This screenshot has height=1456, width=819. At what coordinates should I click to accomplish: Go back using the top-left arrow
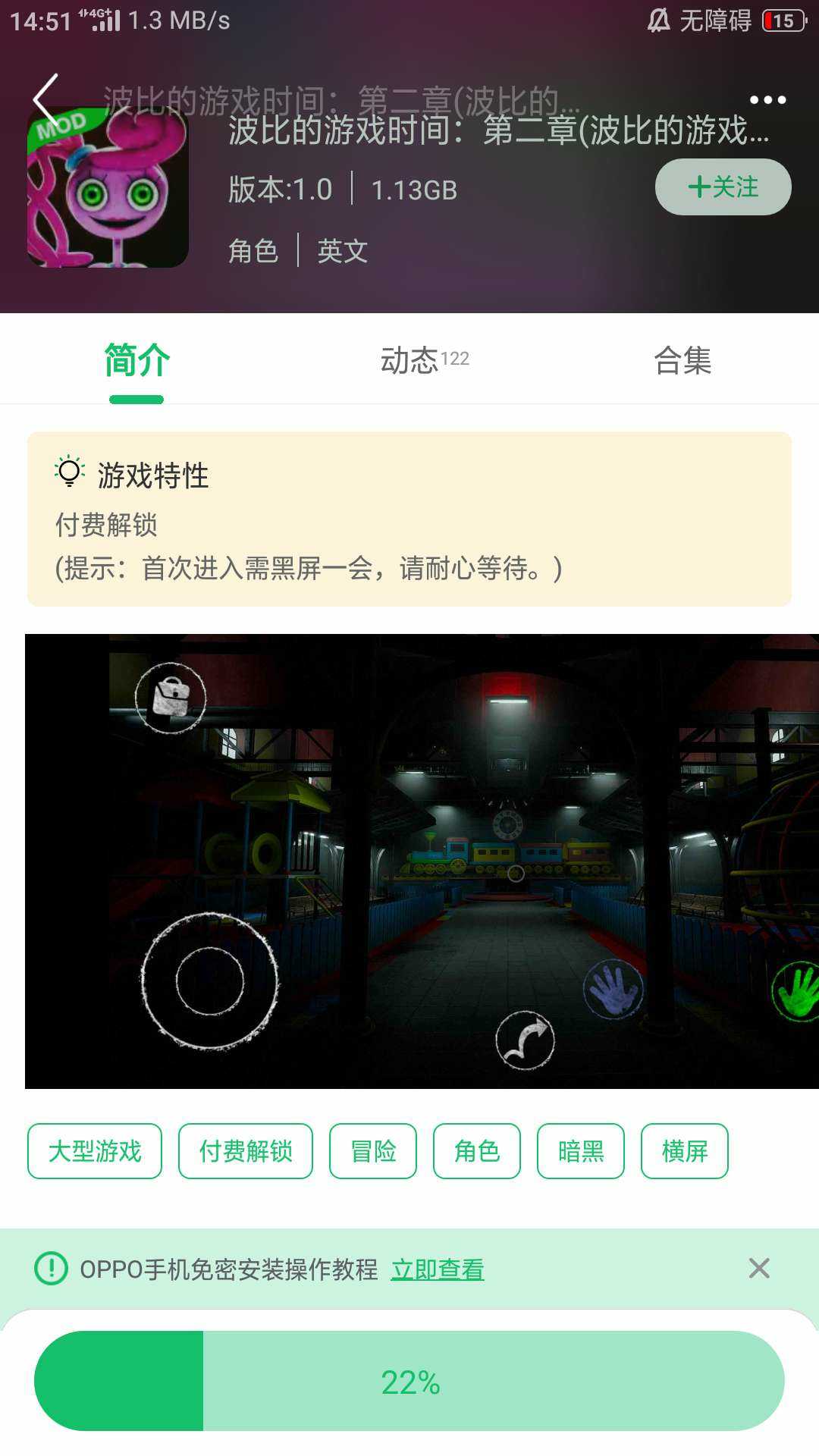tap(45, 100)
